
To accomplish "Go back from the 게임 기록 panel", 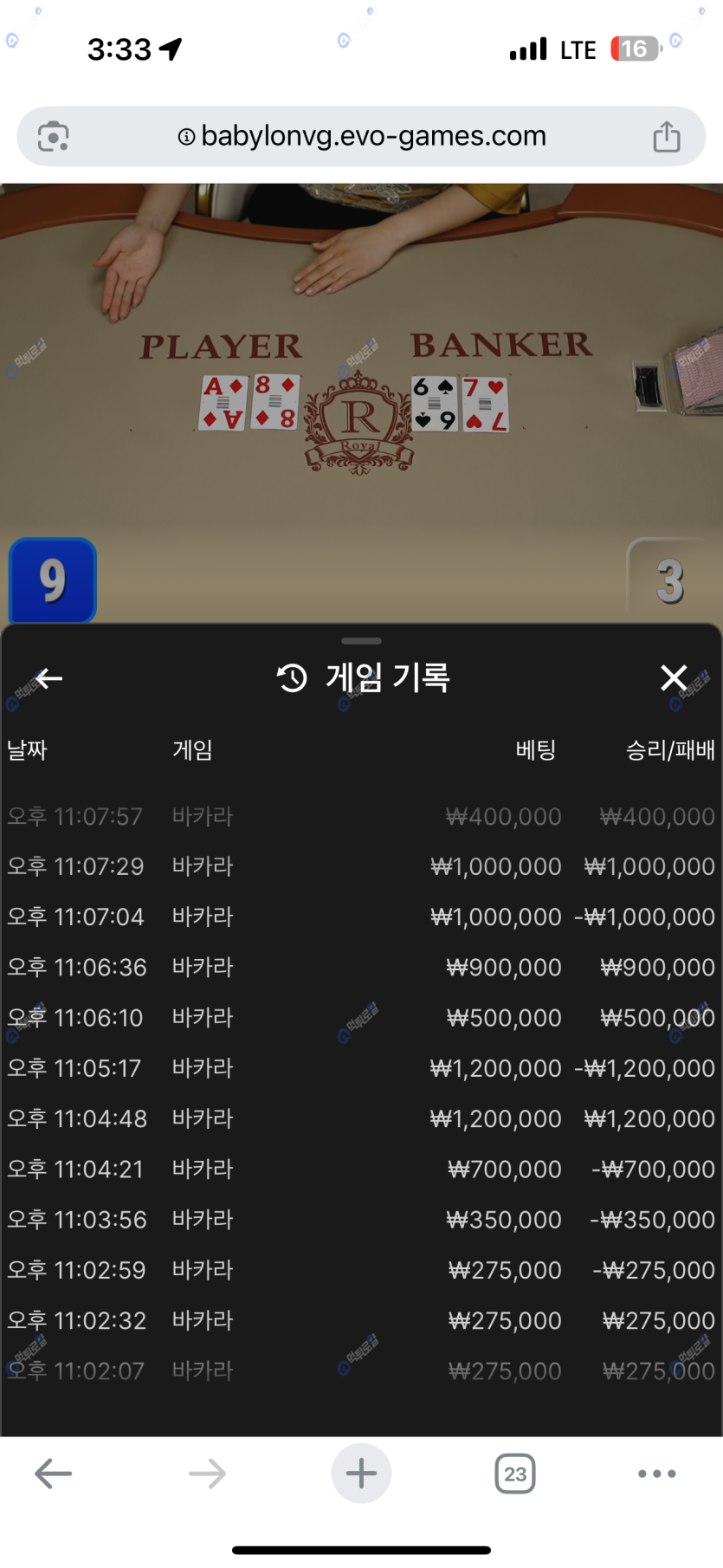I will pyautogui.click(x=48, y=678).
